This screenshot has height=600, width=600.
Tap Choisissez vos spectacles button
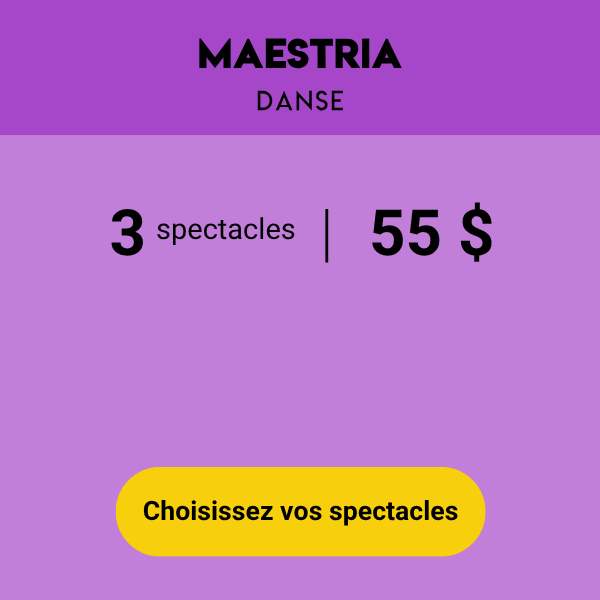point(300,511)
